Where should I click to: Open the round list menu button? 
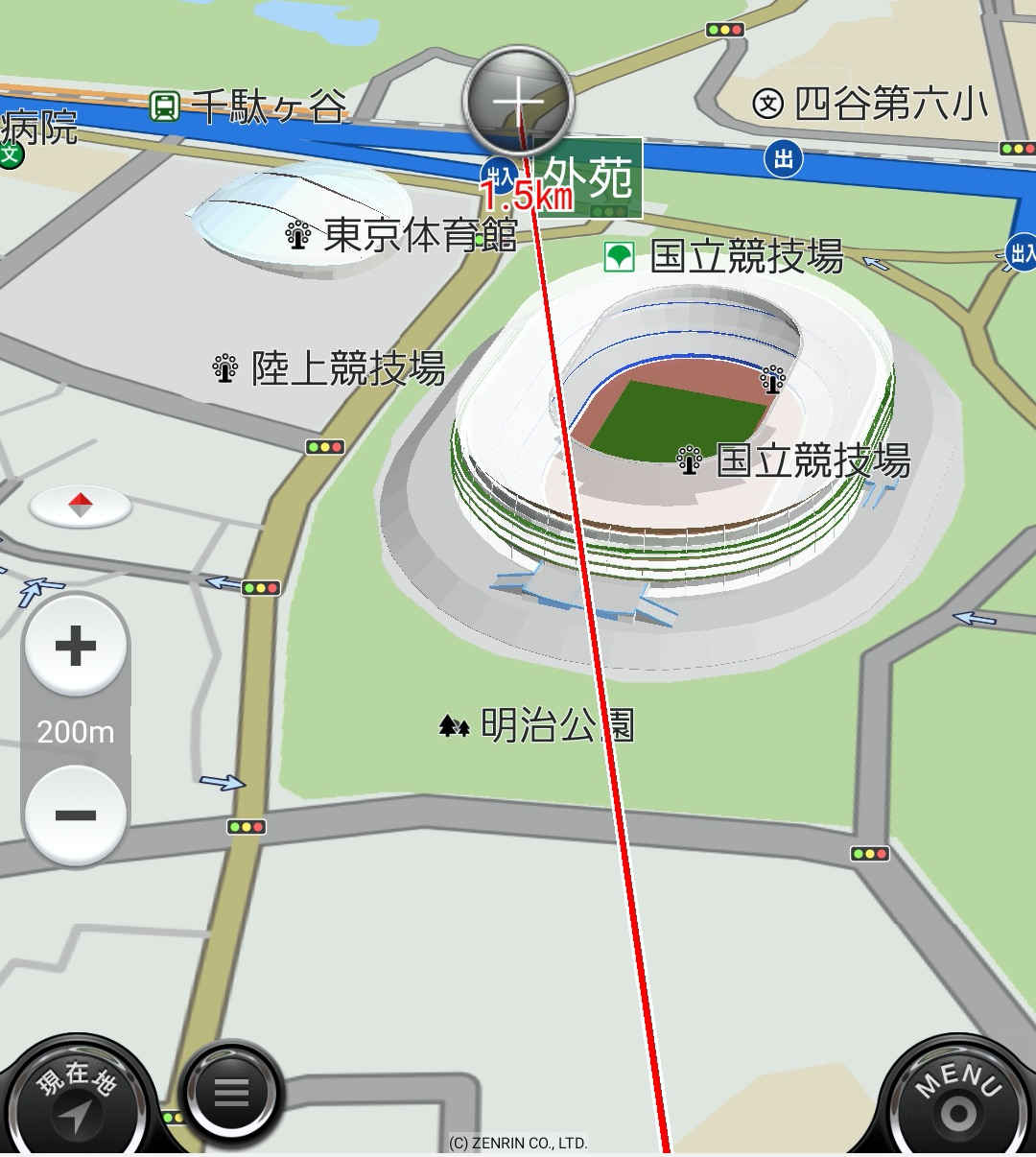pos(231,1092)
